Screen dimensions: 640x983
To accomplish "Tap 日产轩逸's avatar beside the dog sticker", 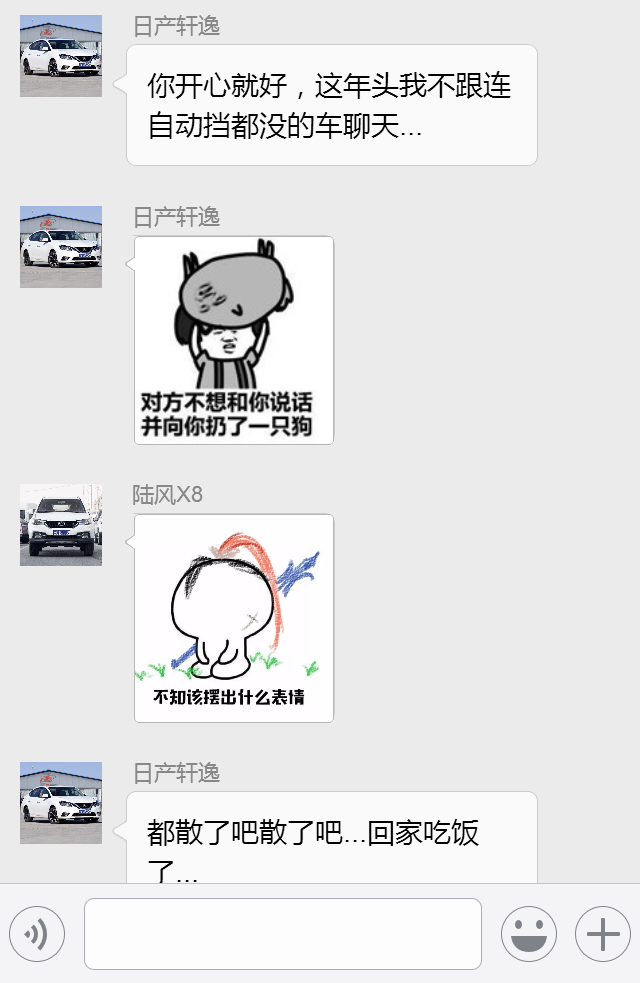I will click(x=61, y=247).
